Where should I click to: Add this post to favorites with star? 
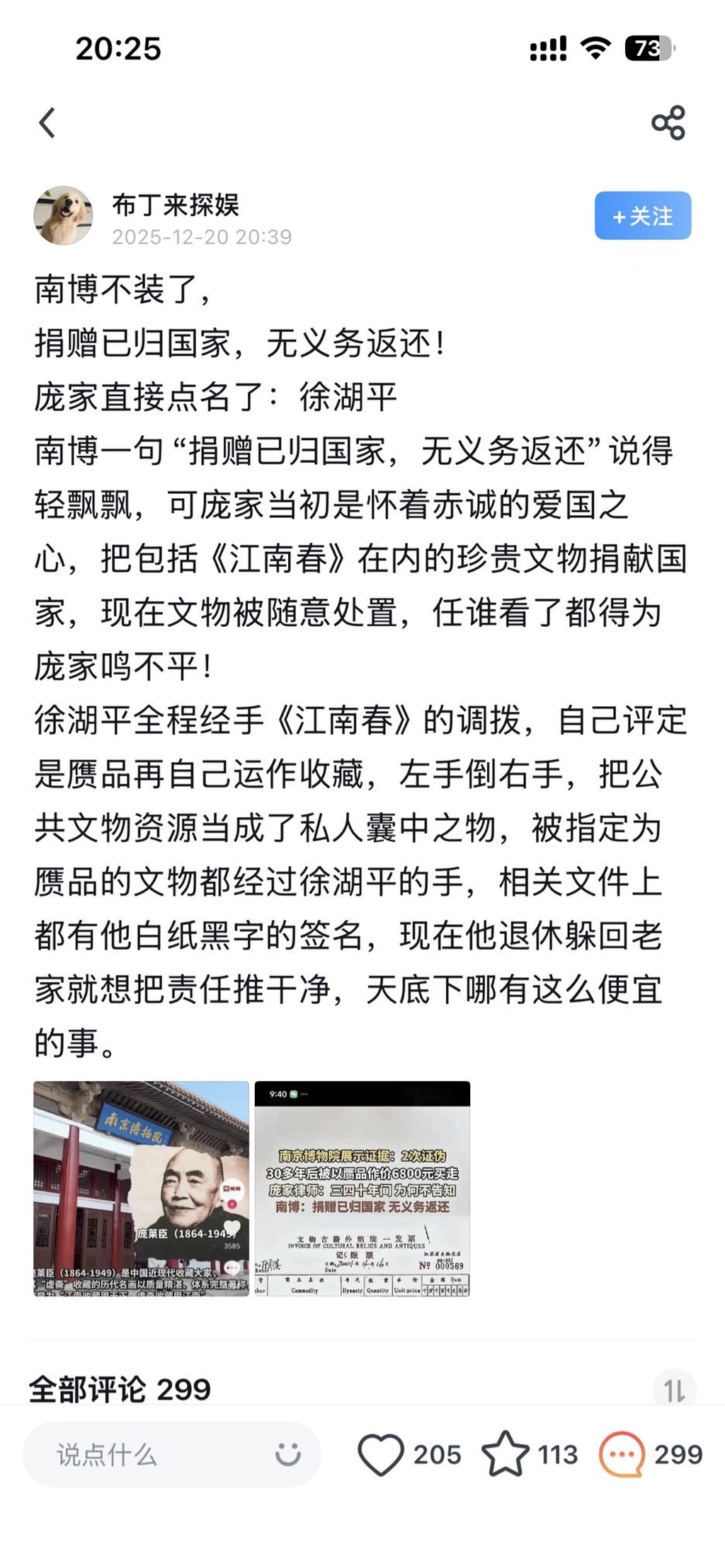coord(505,1455)
